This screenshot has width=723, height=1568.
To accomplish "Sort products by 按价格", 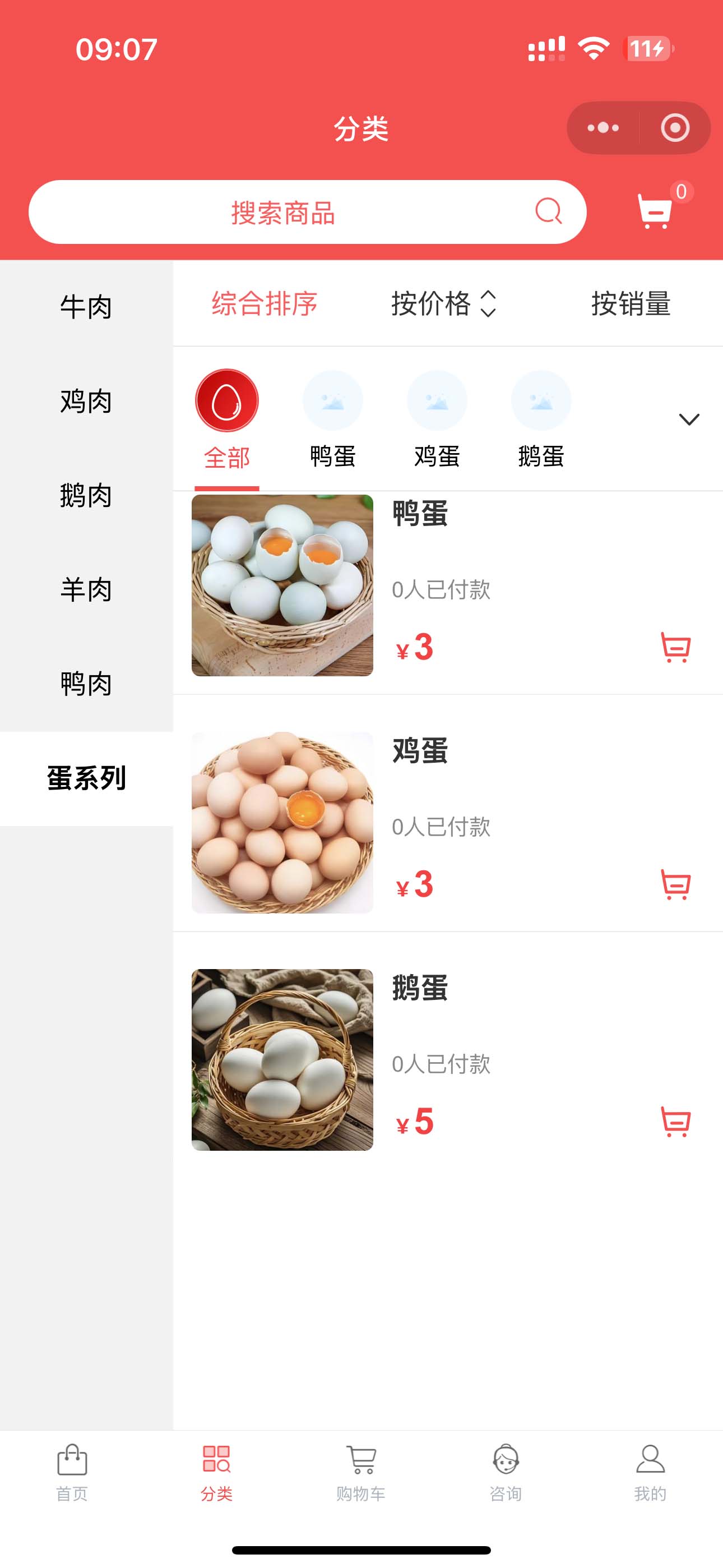I will click(444, 304).
